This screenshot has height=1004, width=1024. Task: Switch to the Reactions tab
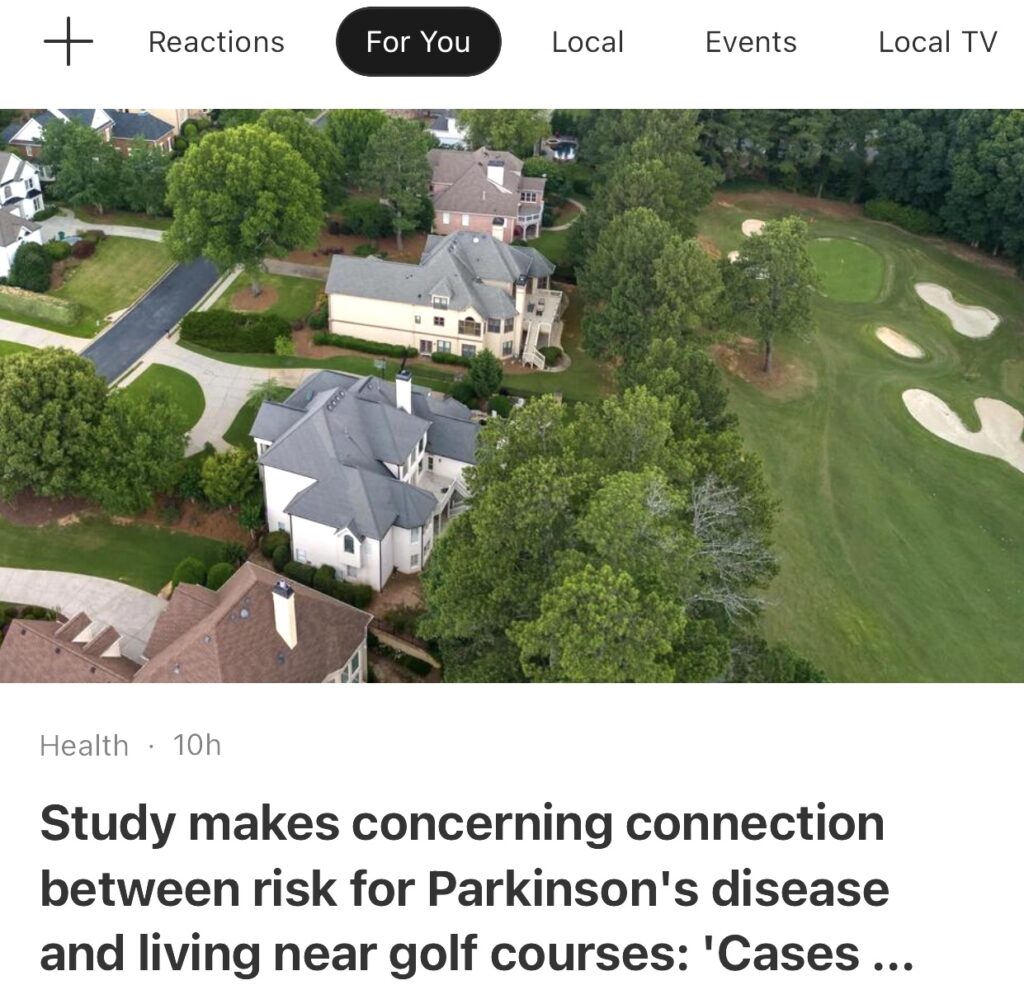216,42
